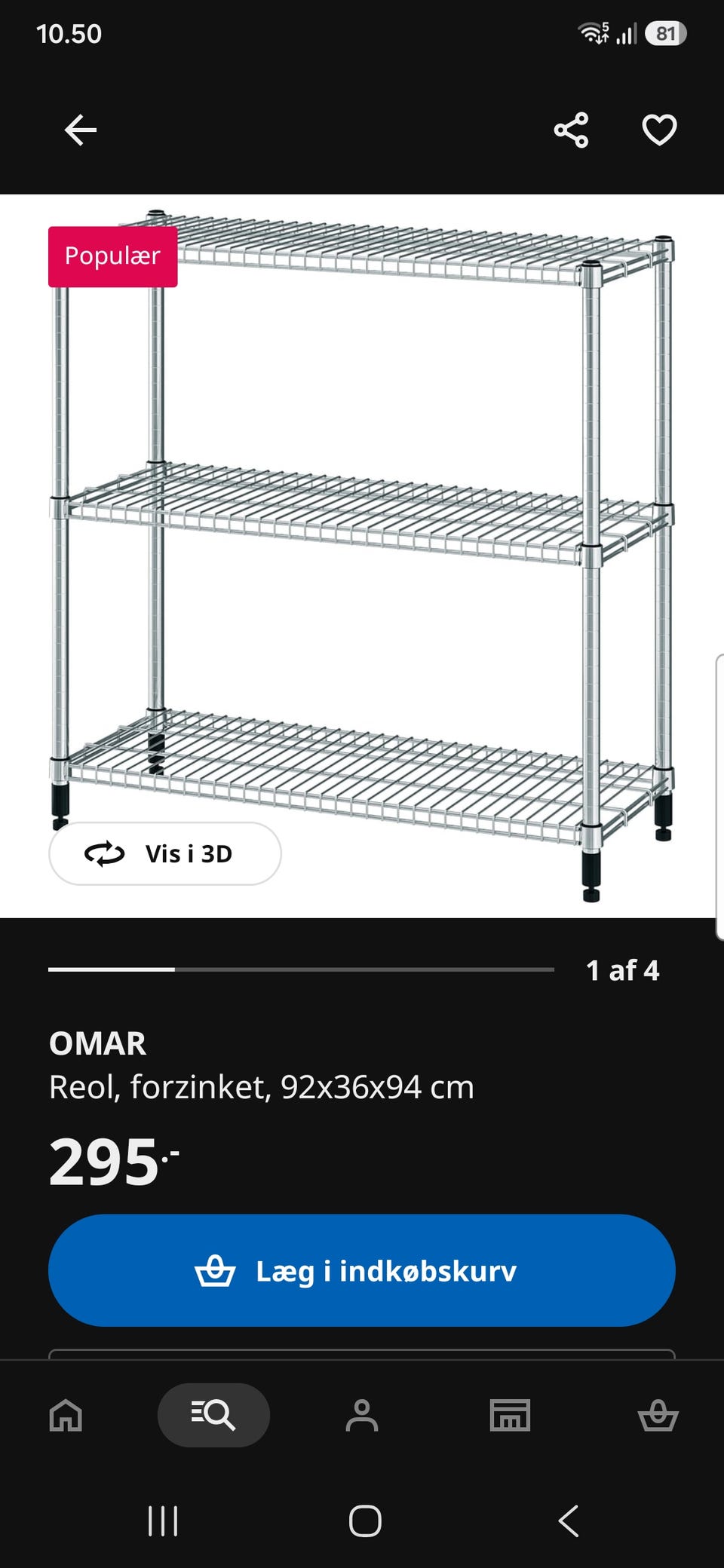
Task: Open the search tab in bottom navigation
Action: 213,1415
